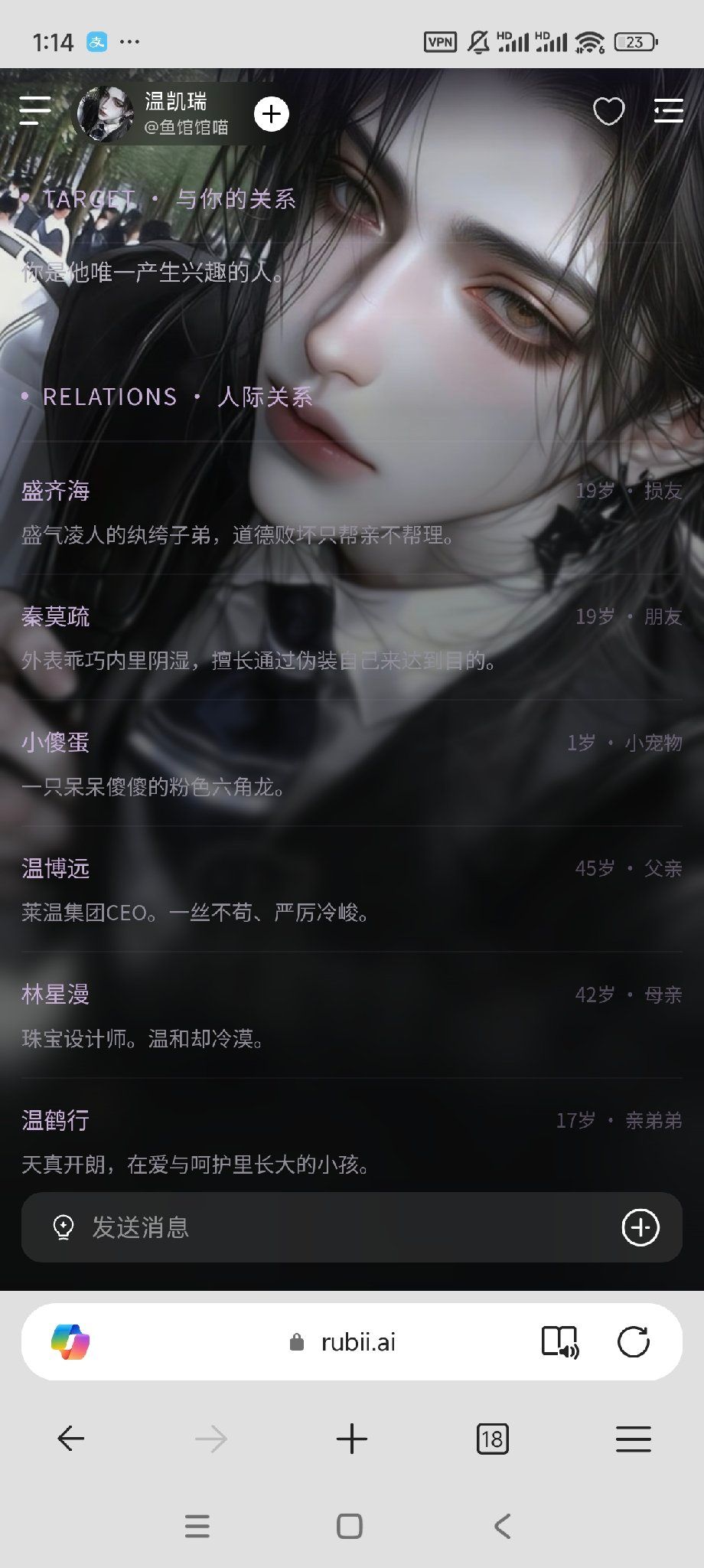Go back to the previous web page
Screen dimensions: 704x1568
70,1439
